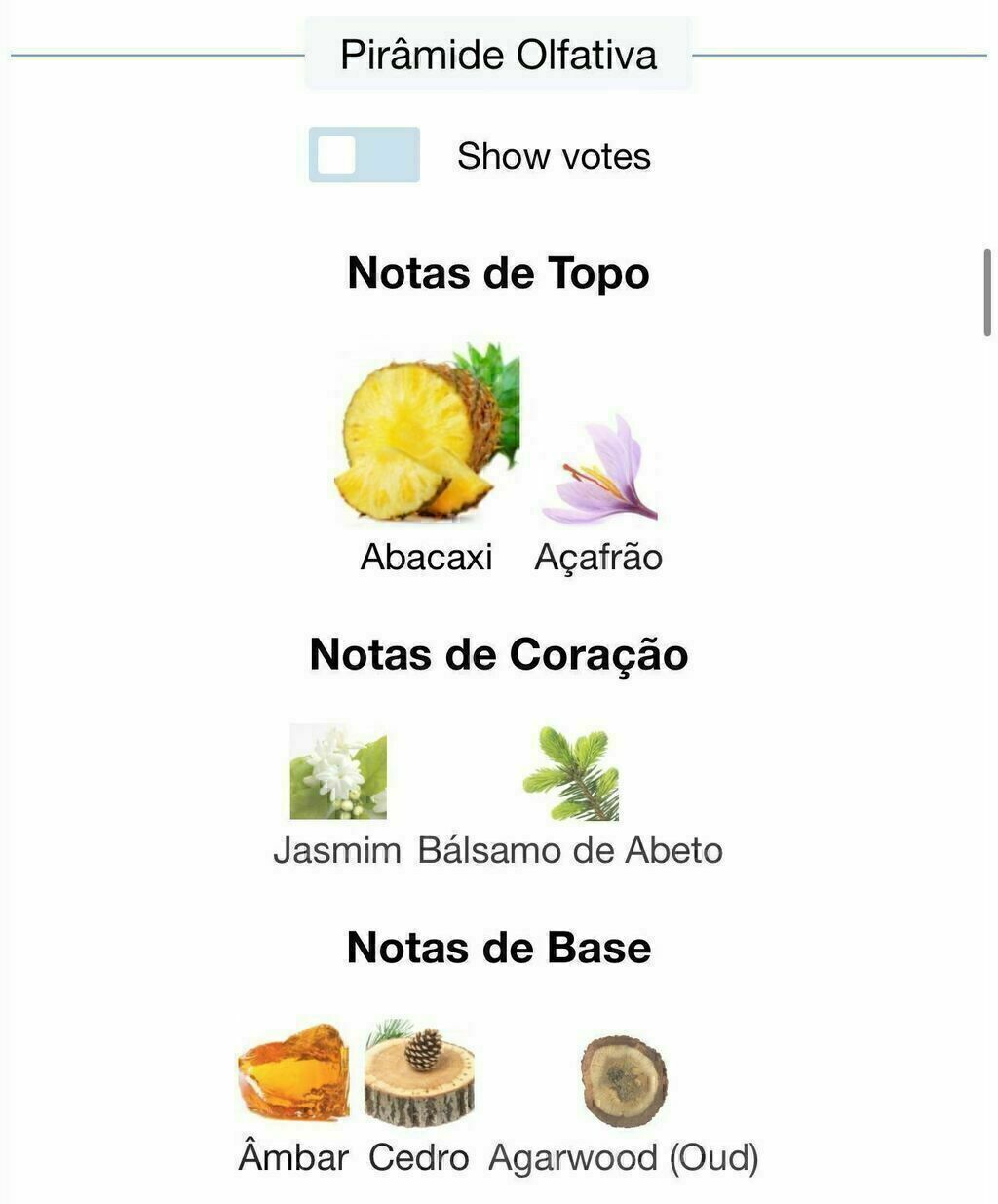998x1204 pixels.
Task: Enable the Show votes switch
Action: [364, 155]
